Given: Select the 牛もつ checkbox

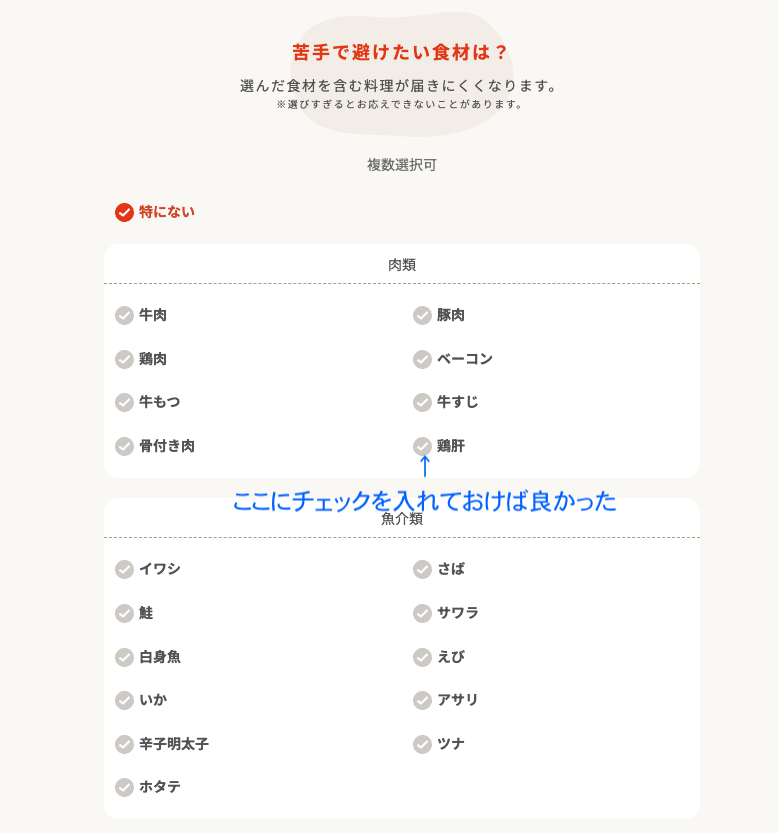Looking at the screenshot, I should pyautogui.click(x=124, y=402).
